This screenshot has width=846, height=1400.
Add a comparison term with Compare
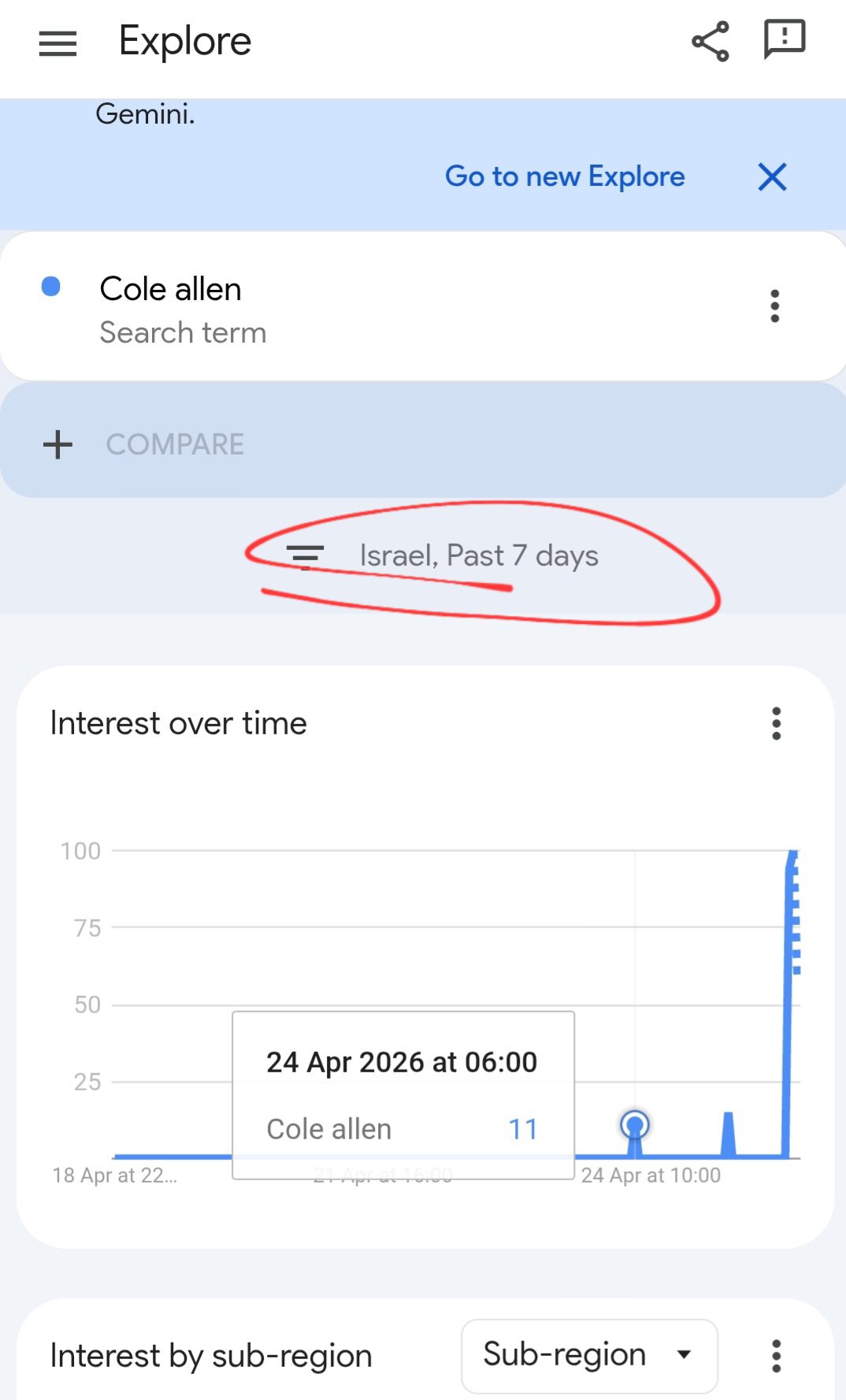click(x=175, y=444)
